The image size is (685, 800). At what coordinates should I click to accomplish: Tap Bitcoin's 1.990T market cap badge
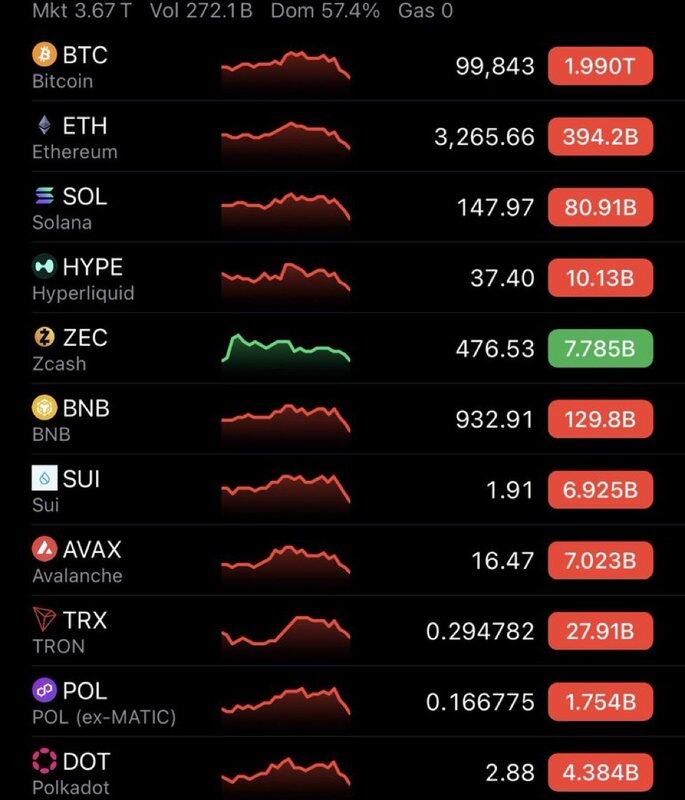pyautogui.click(x=600, y=67)
